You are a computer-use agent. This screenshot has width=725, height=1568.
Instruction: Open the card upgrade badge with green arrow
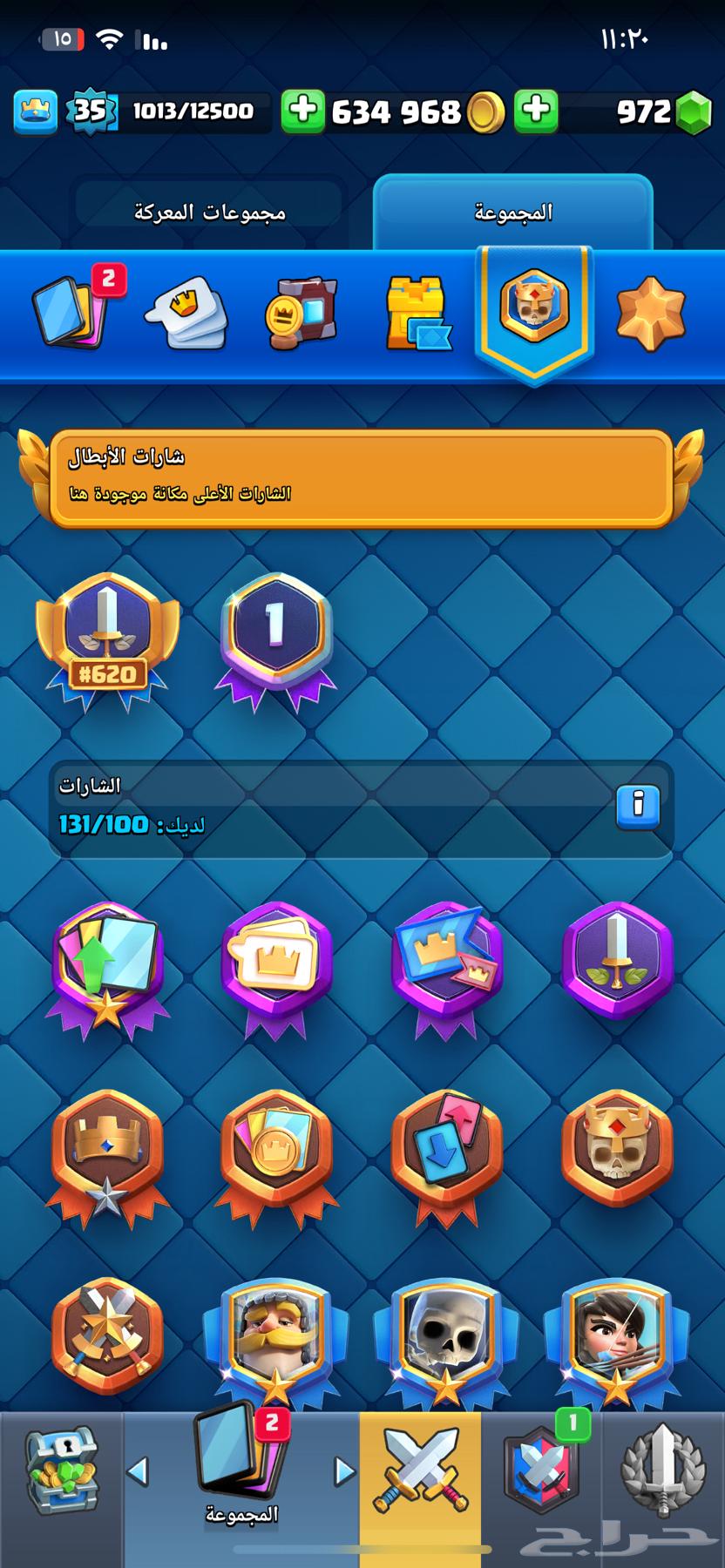(x=107, y=967)
